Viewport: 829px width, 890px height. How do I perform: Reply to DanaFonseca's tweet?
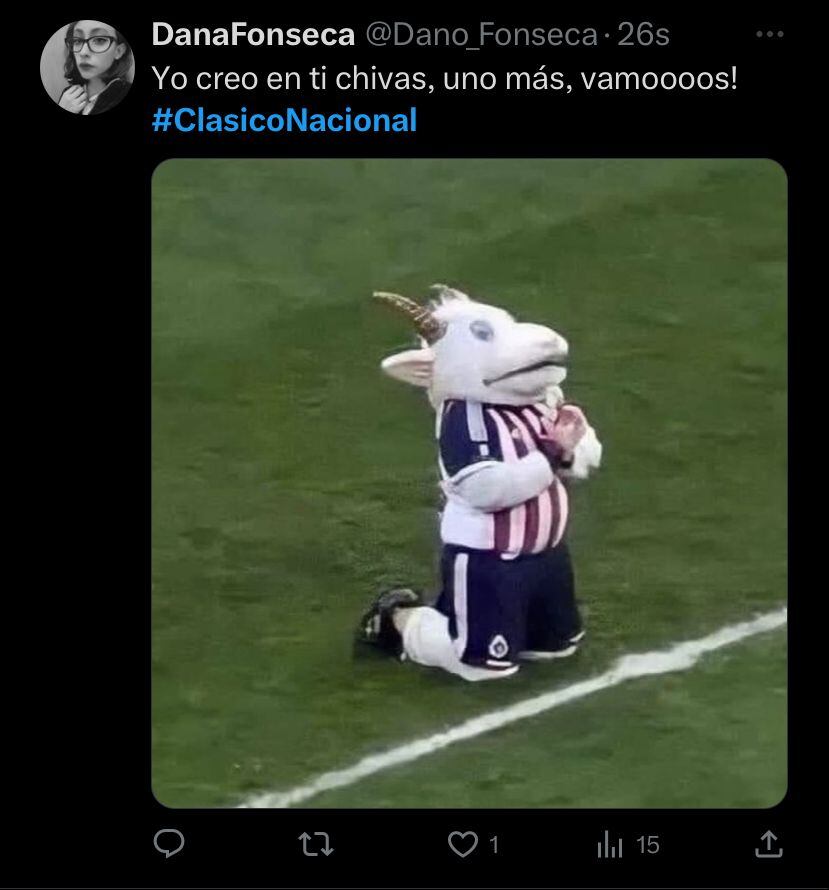coord(169,844)
